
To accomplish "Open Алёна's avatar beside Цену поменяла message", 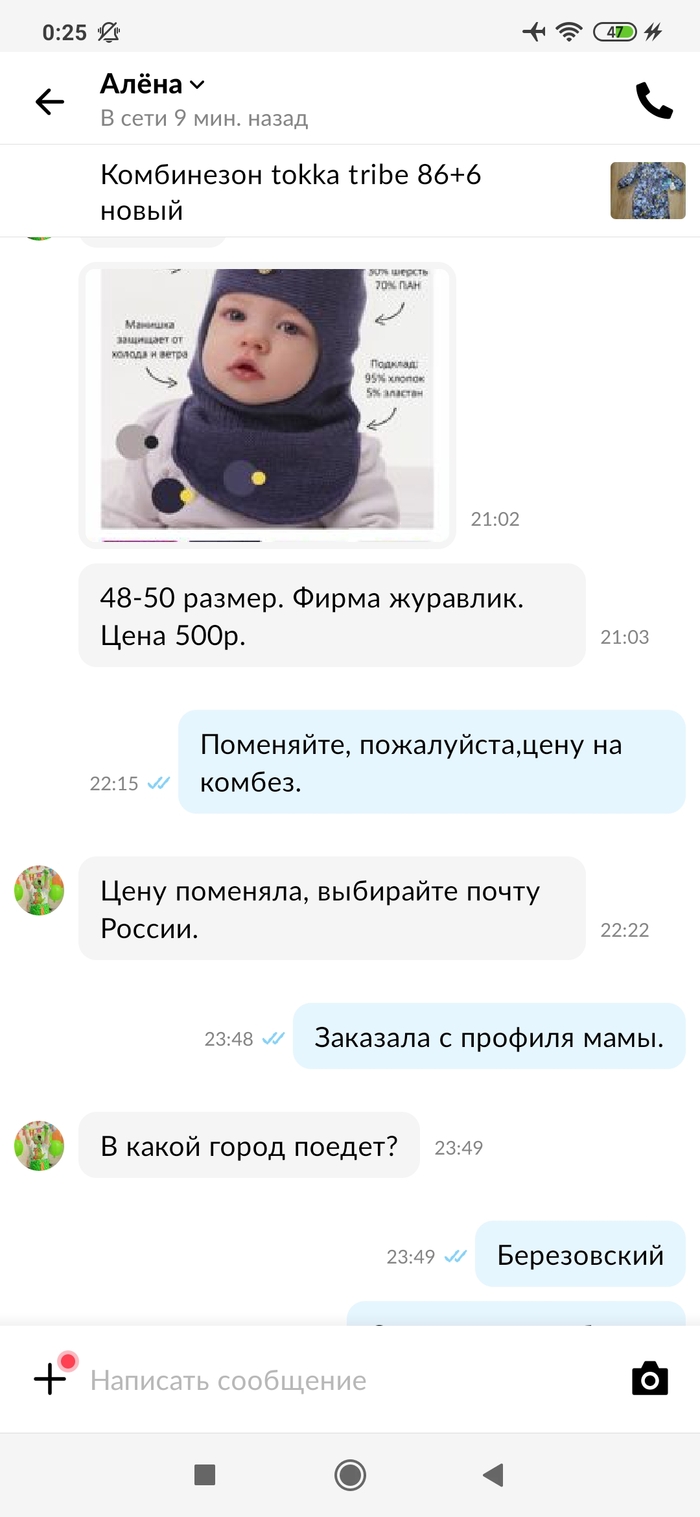I will [x=39, y=890].
